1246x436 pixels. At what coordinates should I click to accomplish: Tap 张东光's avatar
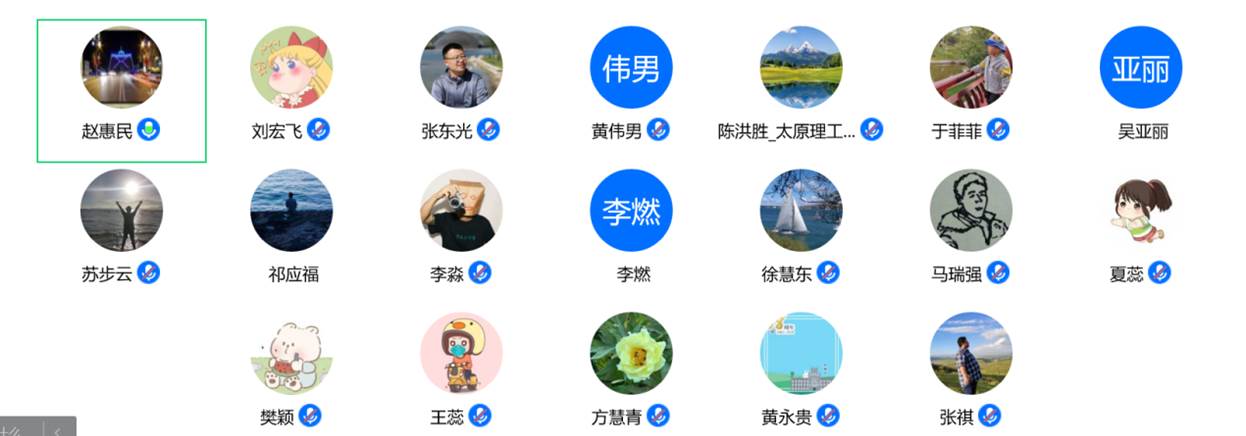point(461,68)
